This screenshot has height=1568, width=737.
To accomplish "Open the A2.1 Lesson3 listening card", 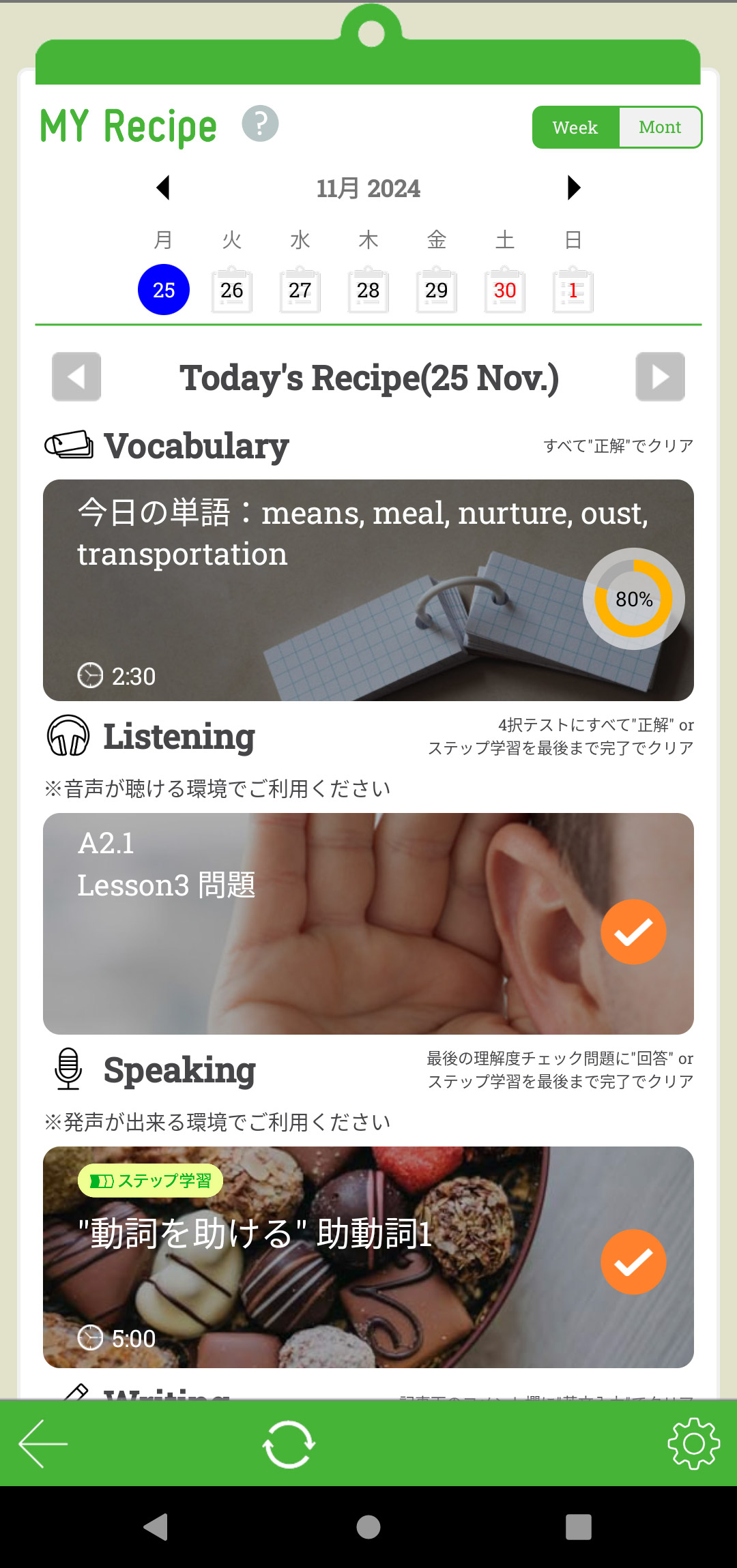I will point(369,923).
